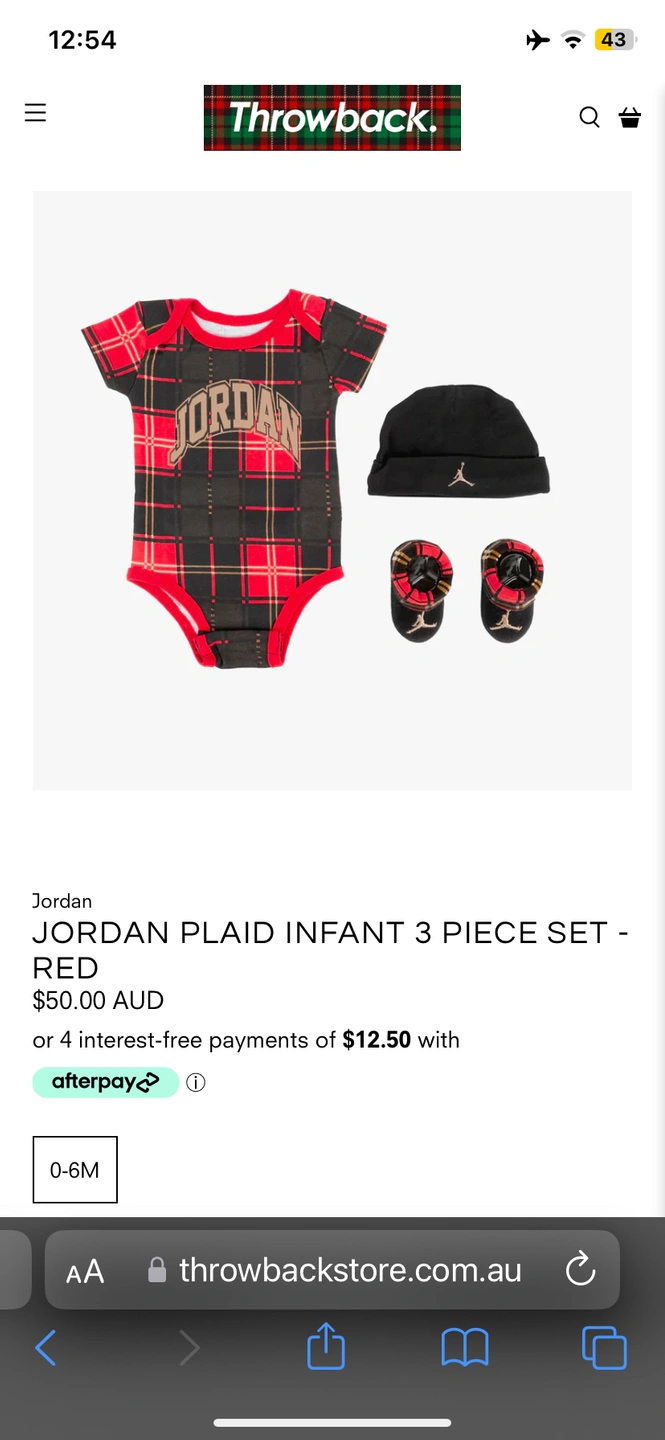Screen dimensions: 665x1440
Task: Share this page
Action: click(x=326, y=1346)
